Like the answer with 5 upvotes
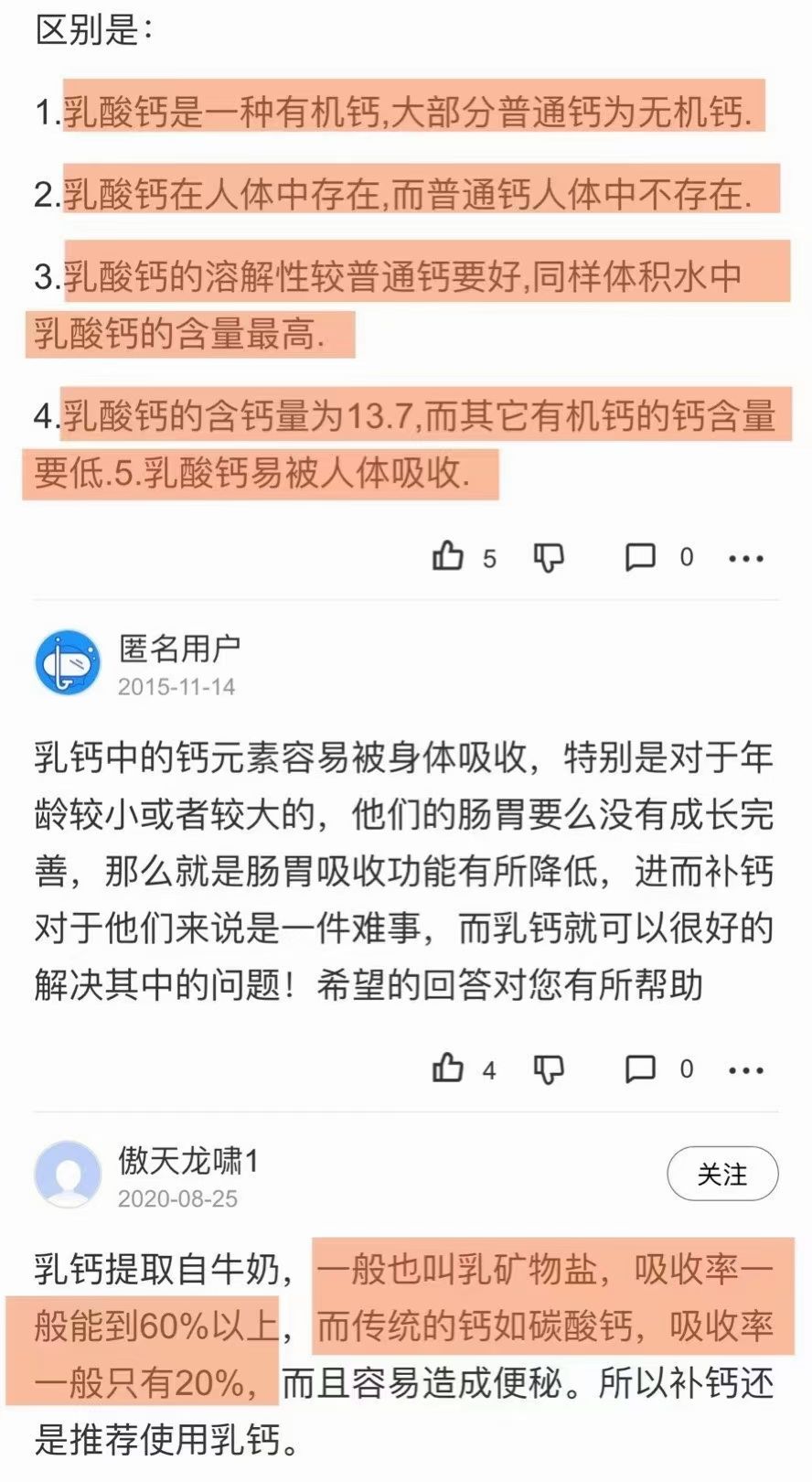This screenshot has width=812, height=1482. point(449,556)
